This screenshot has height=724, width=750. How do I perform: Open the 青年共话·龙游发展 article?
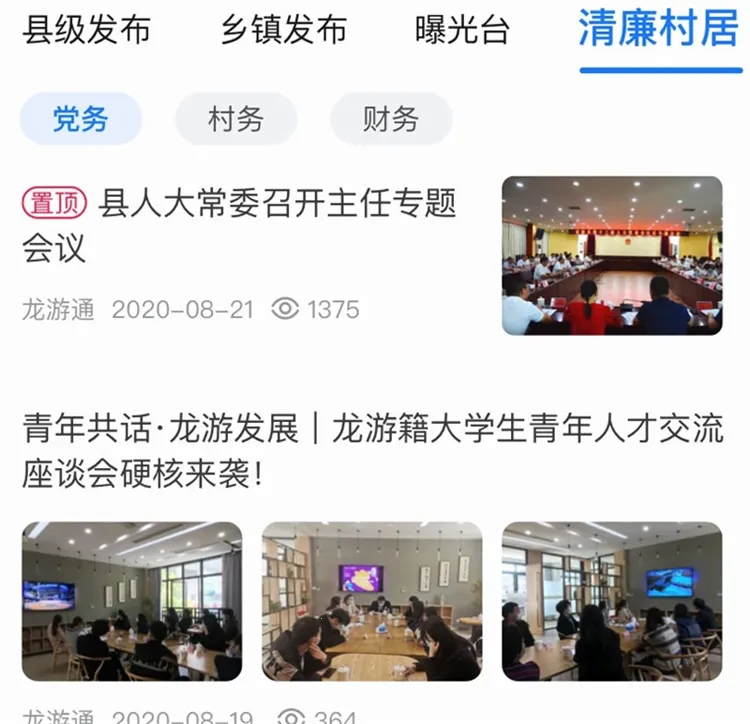coord(372,450)
